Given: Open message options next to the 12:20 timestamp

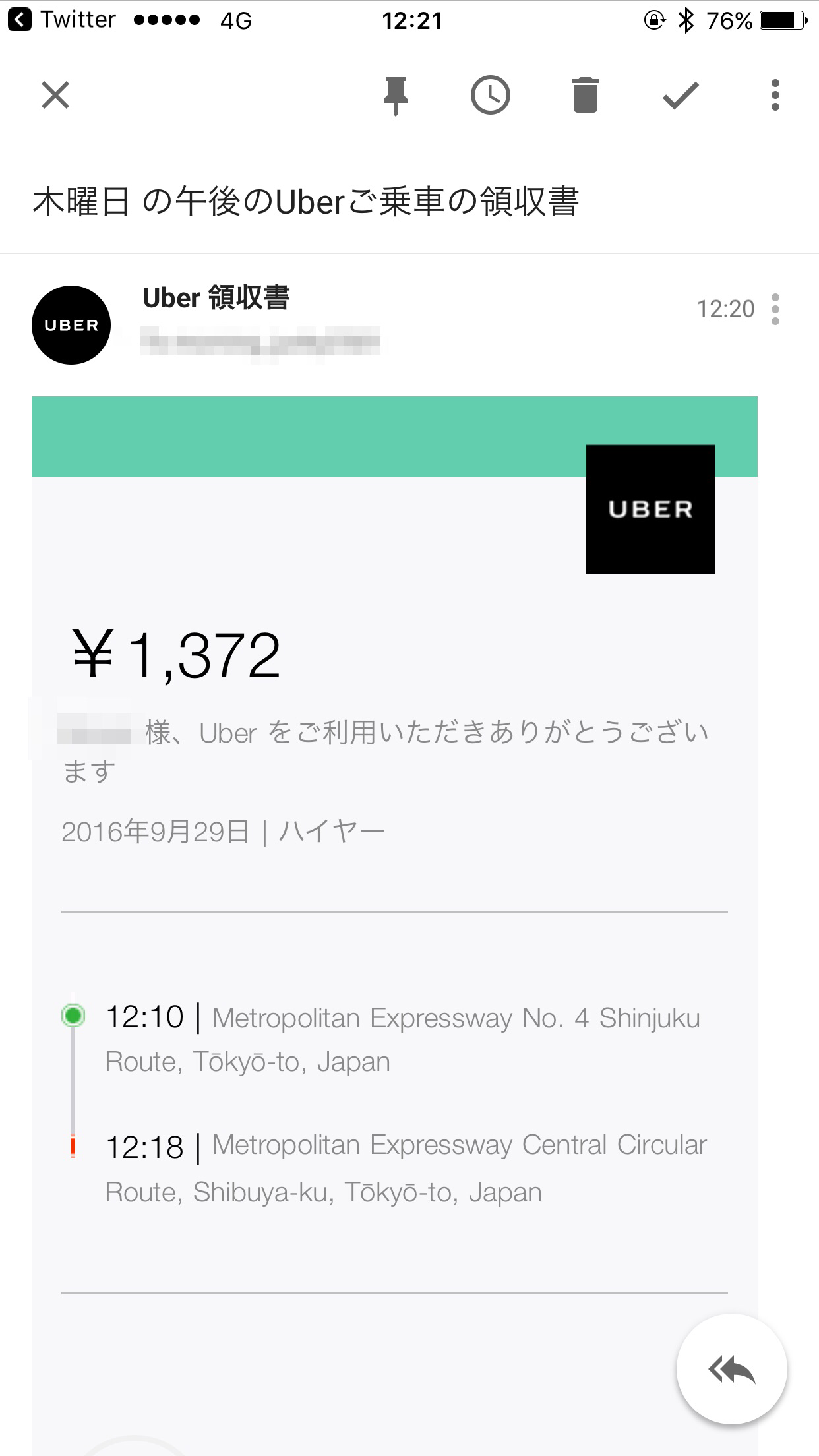Looking at the screenshot, I should [775, 309].
